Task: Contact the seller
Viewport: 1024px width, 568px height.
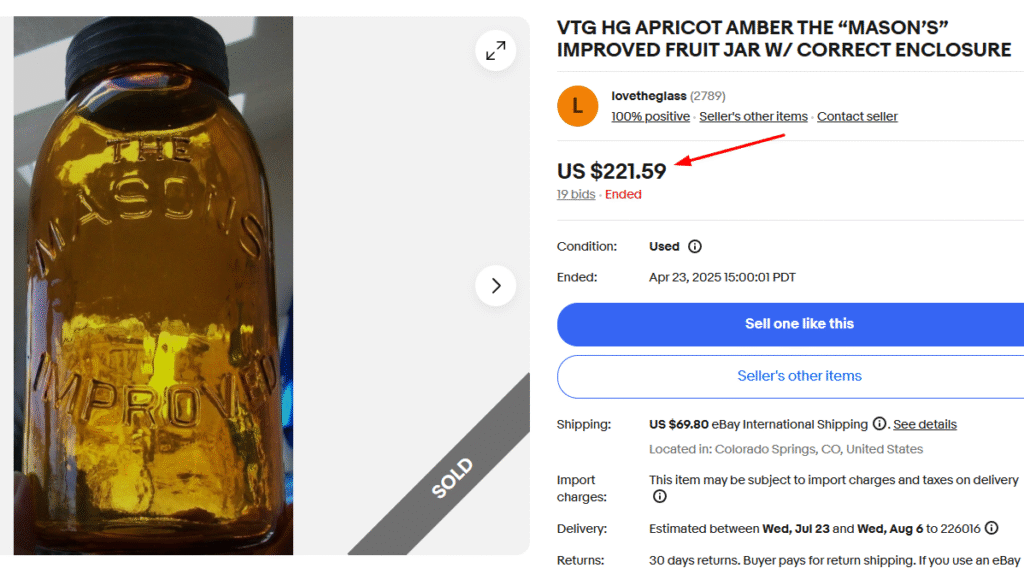Action: [x=857, y=117]
